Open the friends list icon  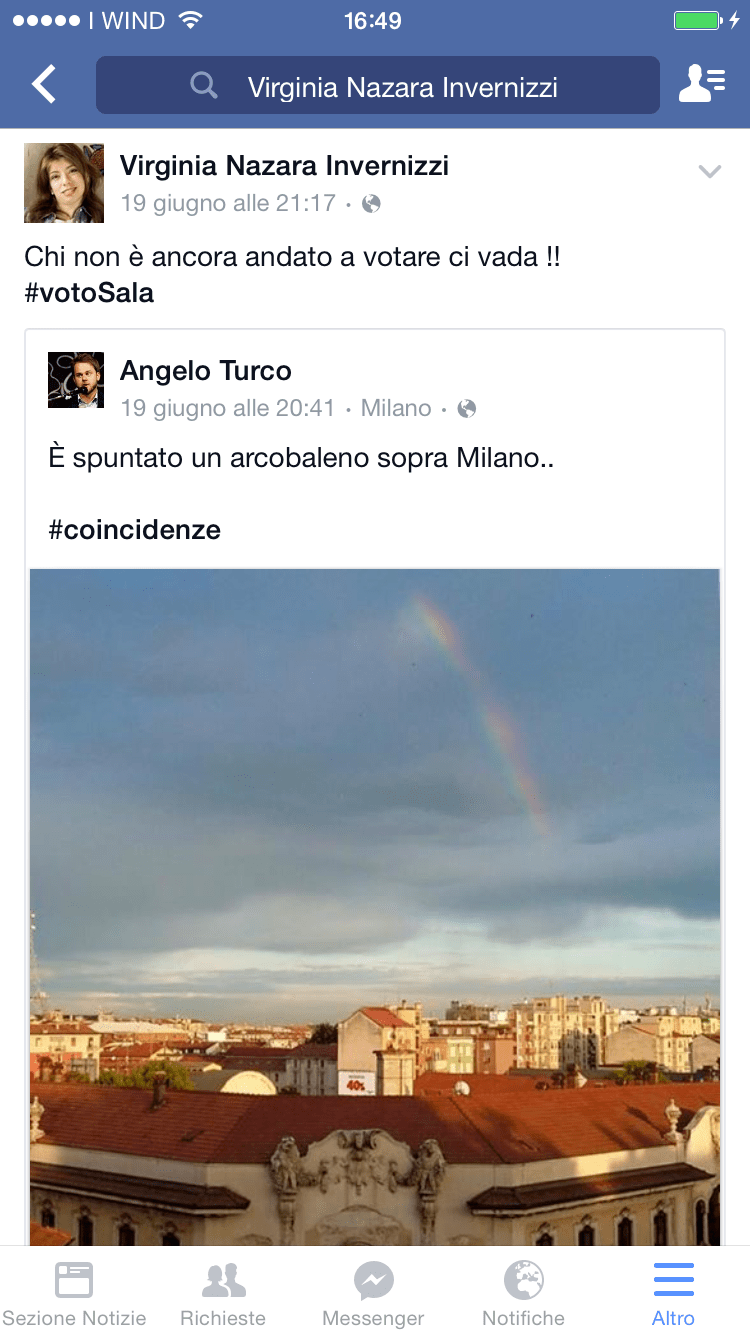[702, 86]
